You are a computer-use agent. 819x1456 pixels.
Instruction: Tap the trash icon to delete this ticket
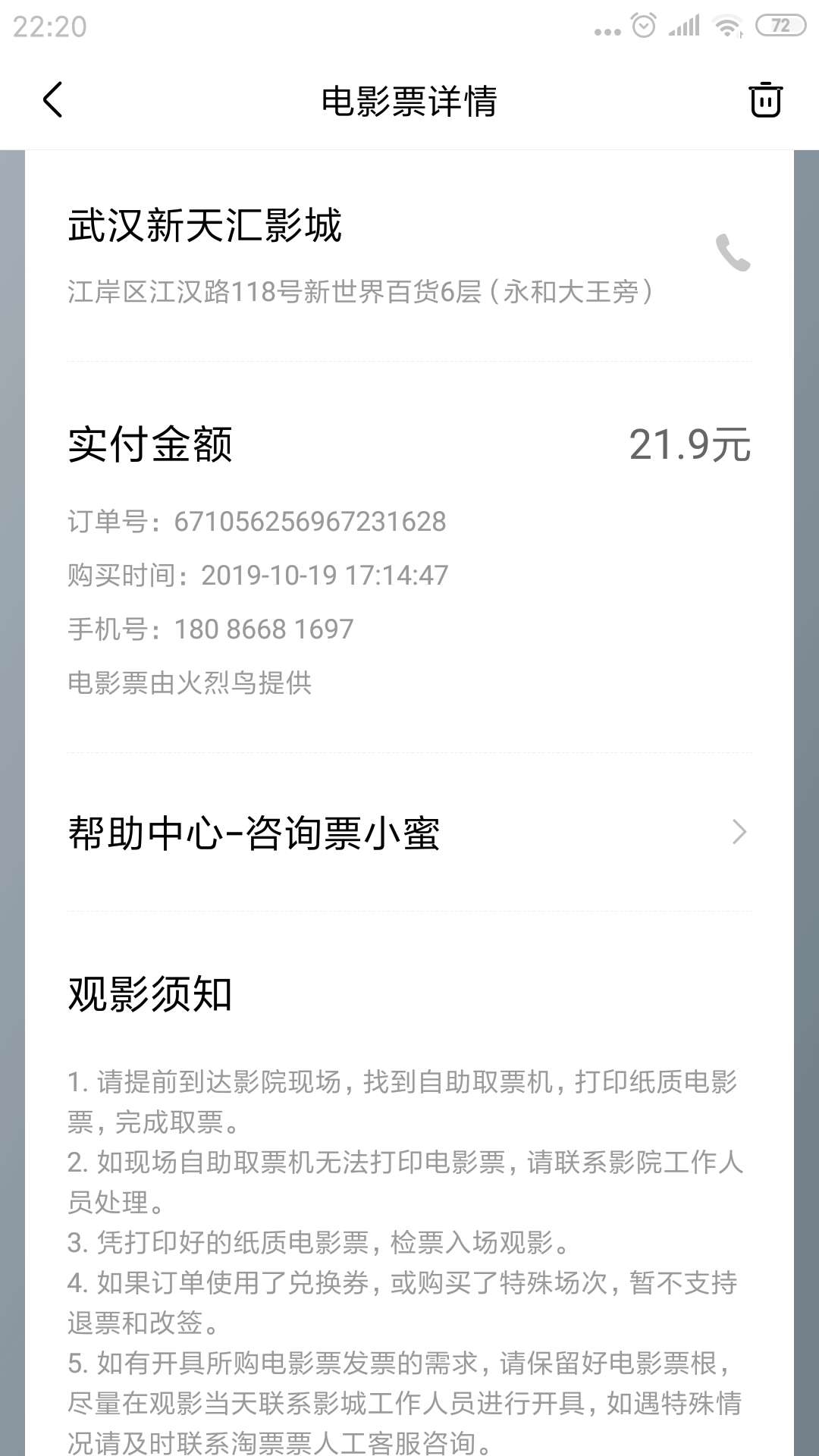coord(766,100)
